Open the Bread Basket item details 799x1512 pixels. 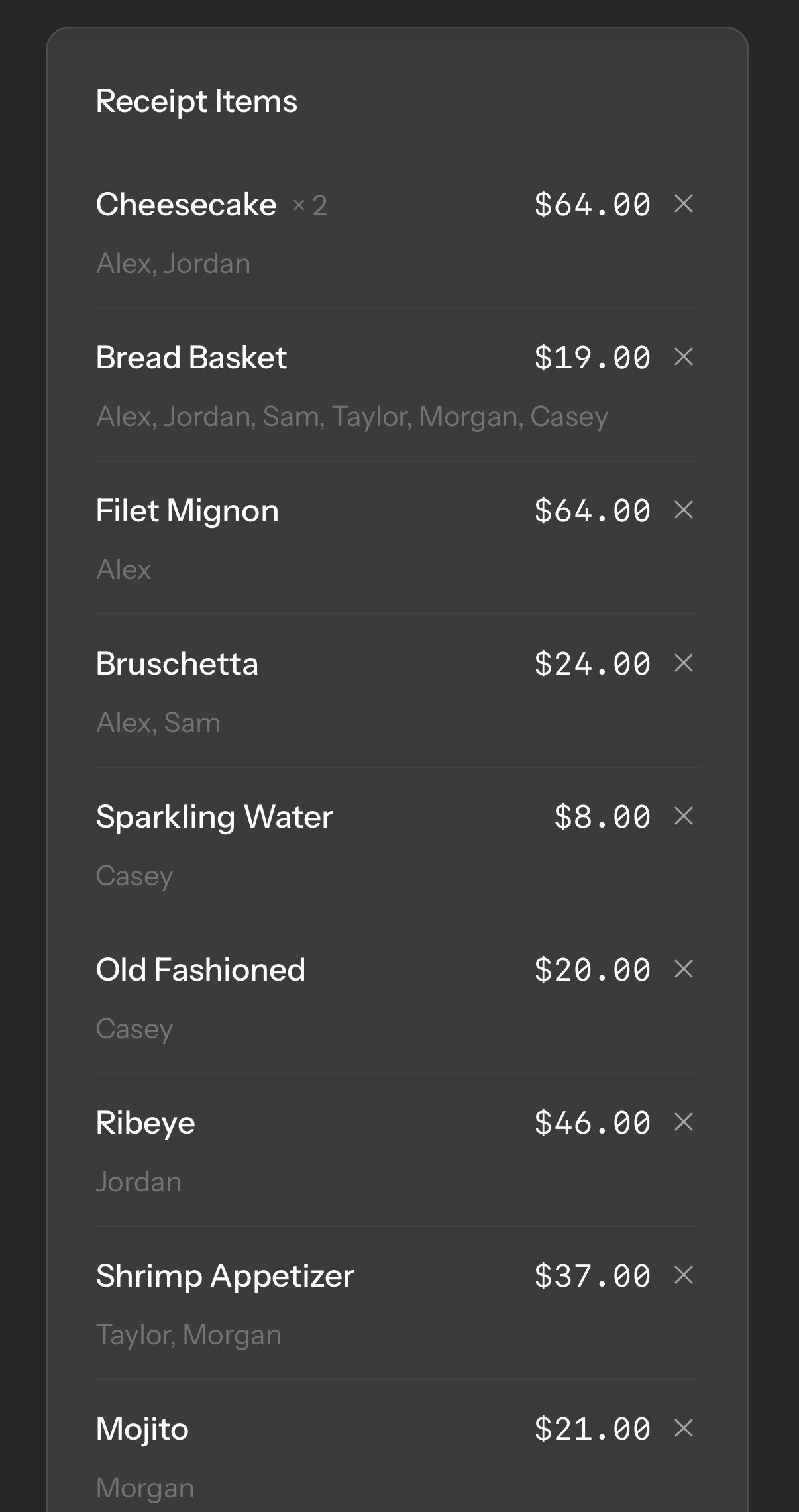pos(191,357)
